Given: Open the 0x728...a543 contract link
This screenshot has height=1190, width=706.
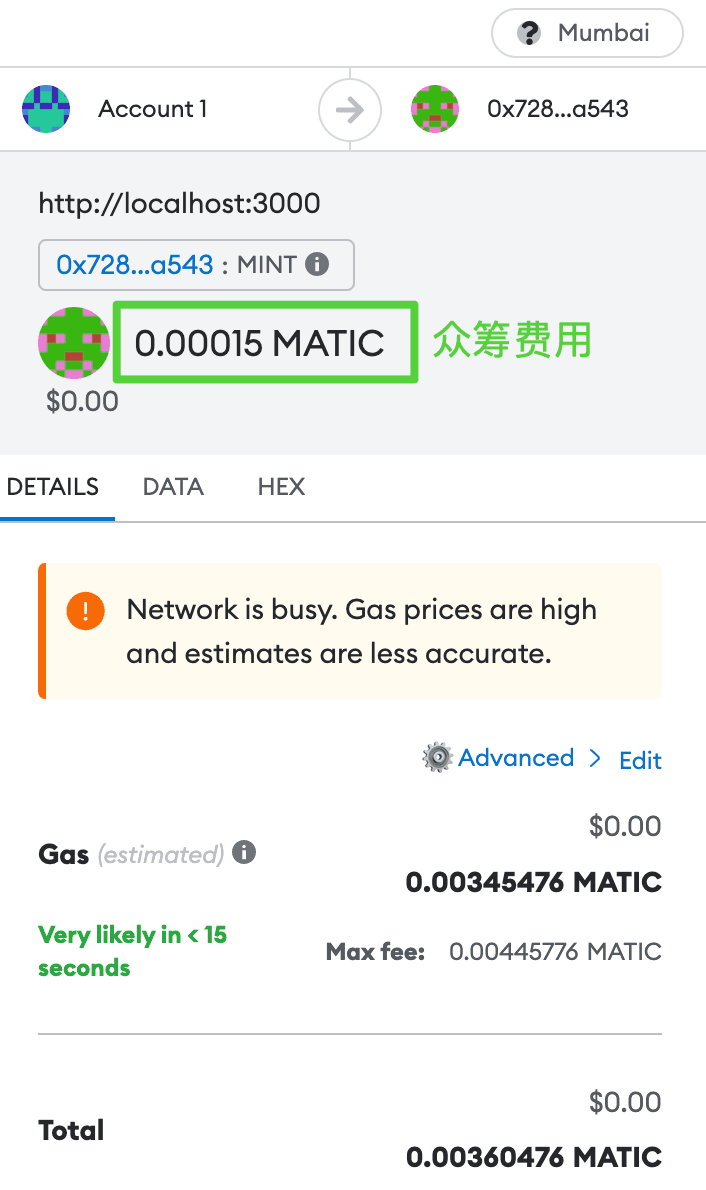Looking at the screenshot, I should tap(135, 265).
